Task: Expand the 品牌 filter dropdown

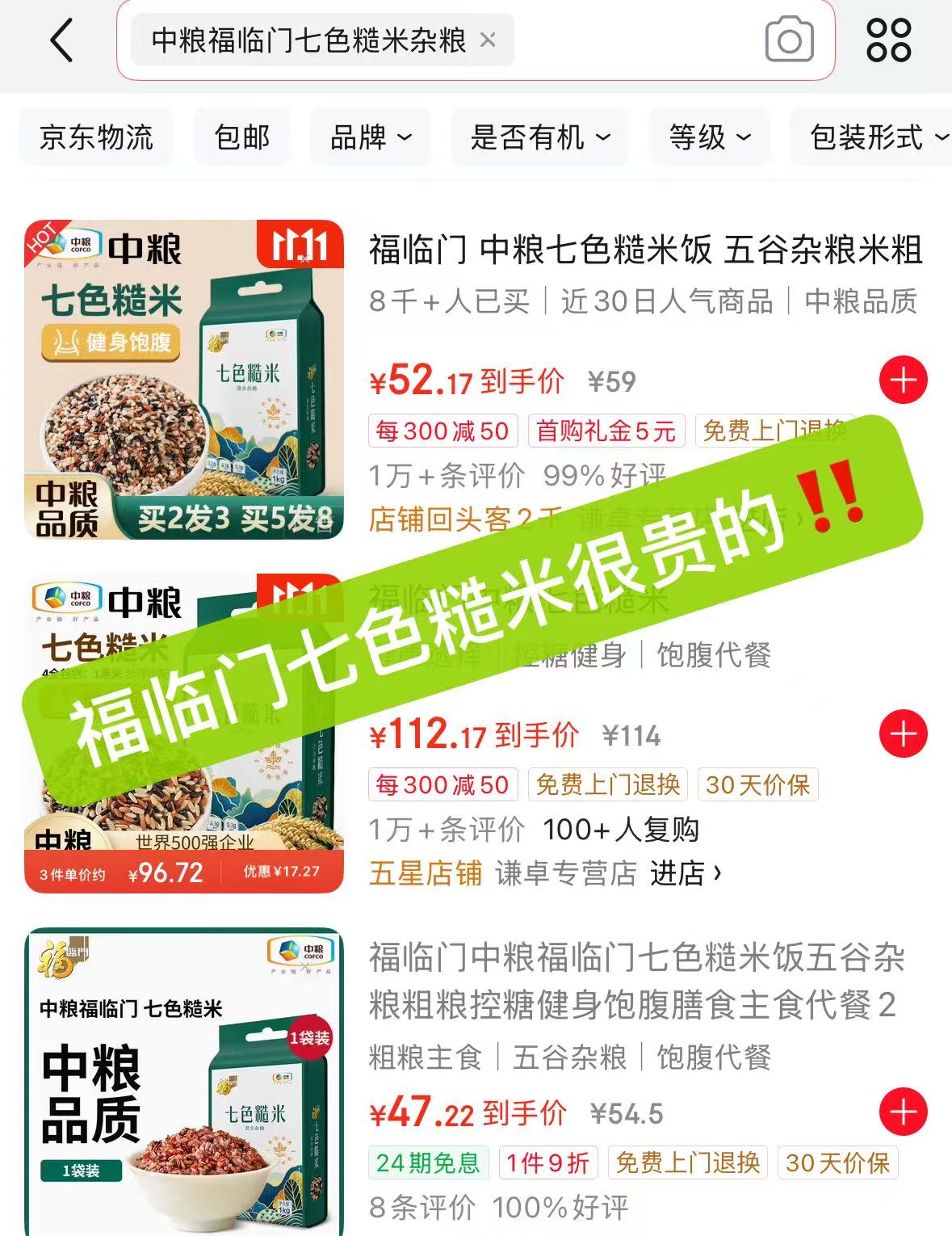Action: click(371, 137)
